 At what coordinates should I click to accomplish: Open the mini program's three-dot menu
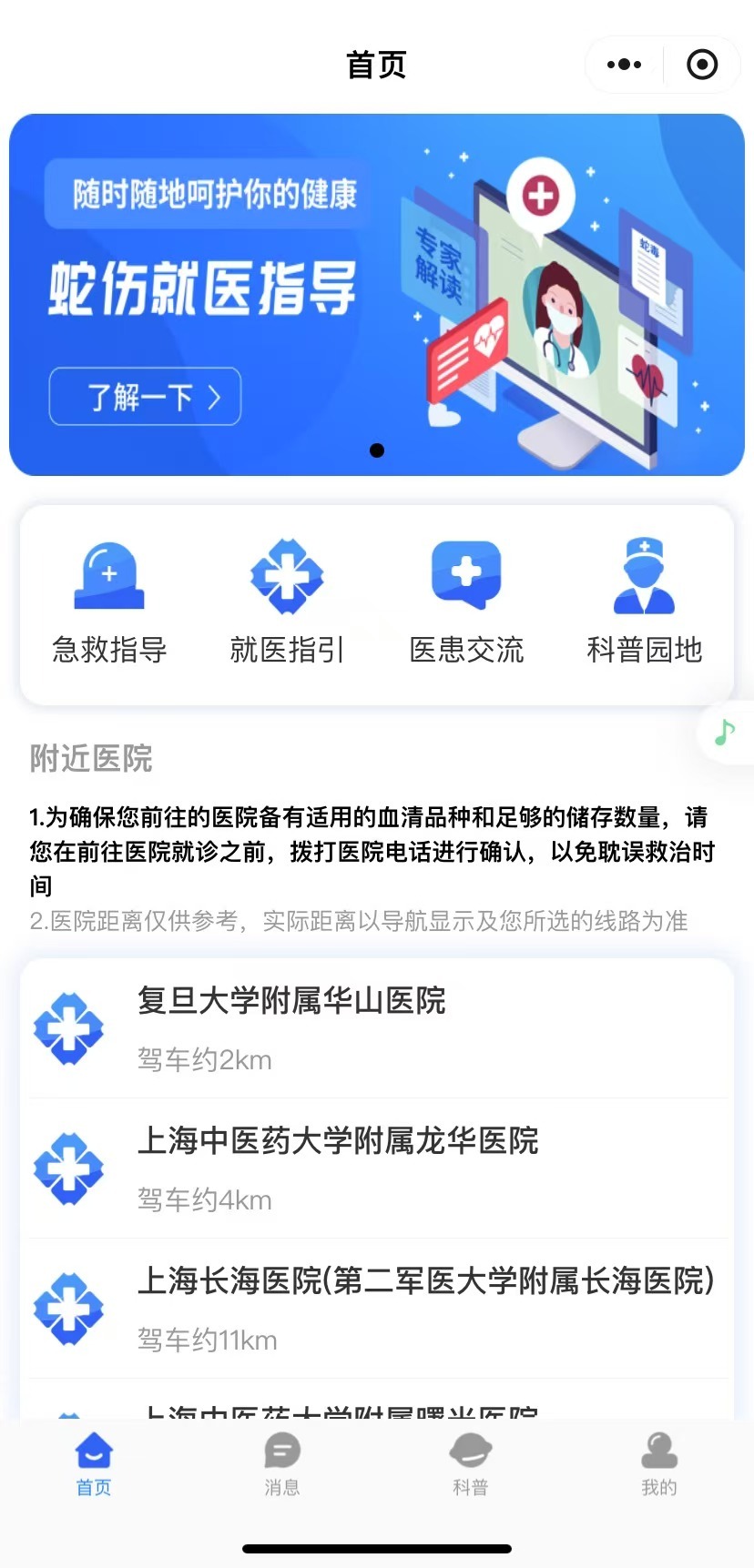(x=625, y=65)
